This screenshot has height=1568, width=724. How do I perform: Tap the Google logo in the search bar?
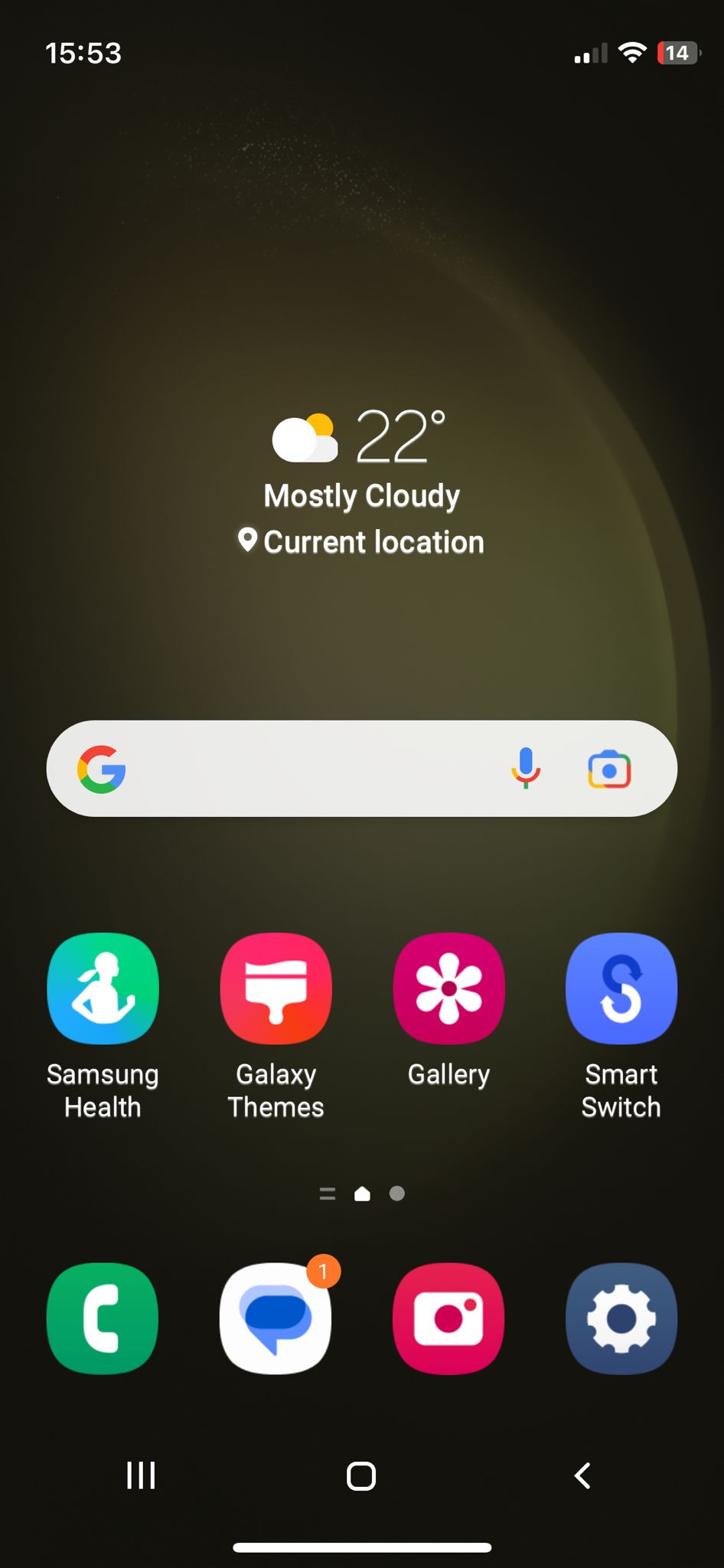pos(102,769)
